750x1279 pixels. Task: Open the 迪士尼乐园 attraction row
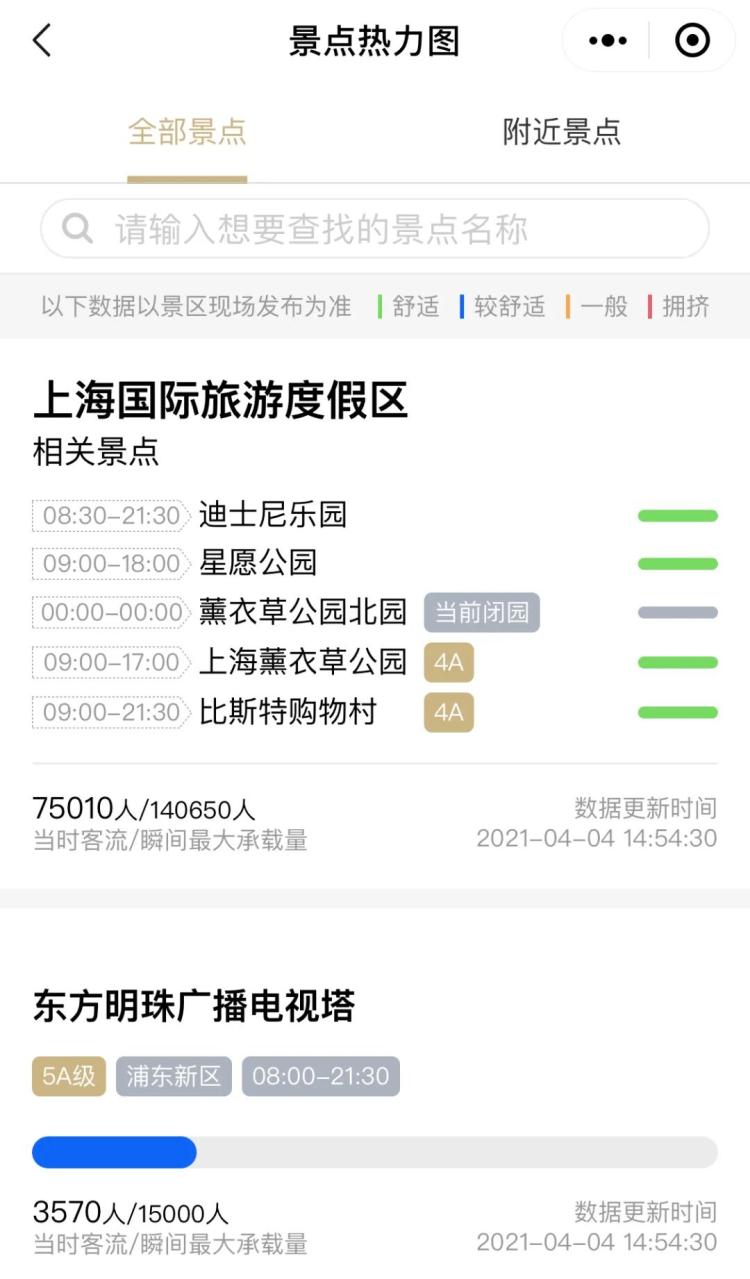point(375,515)
